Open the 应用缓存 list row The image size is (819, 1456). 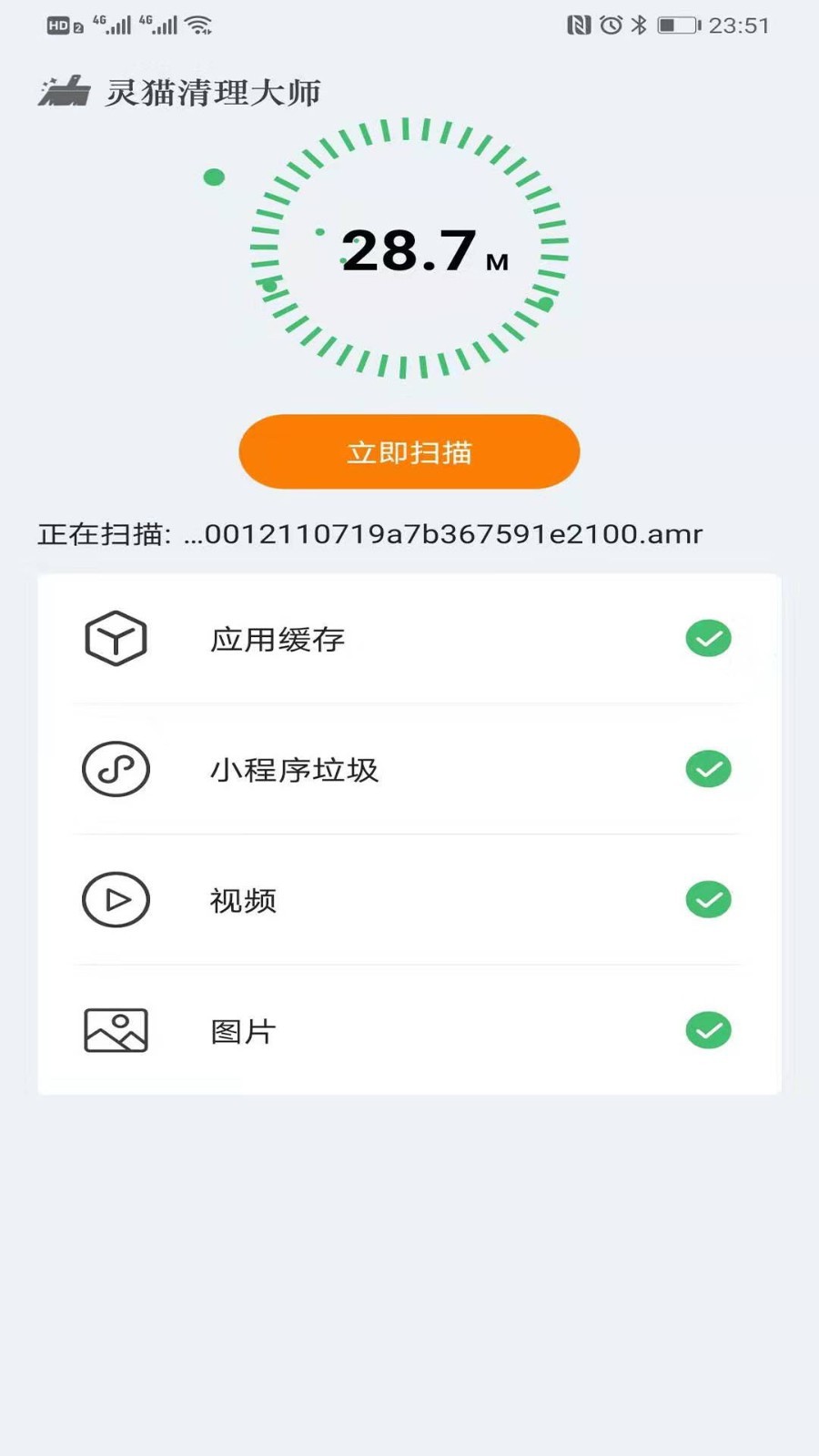409,639
